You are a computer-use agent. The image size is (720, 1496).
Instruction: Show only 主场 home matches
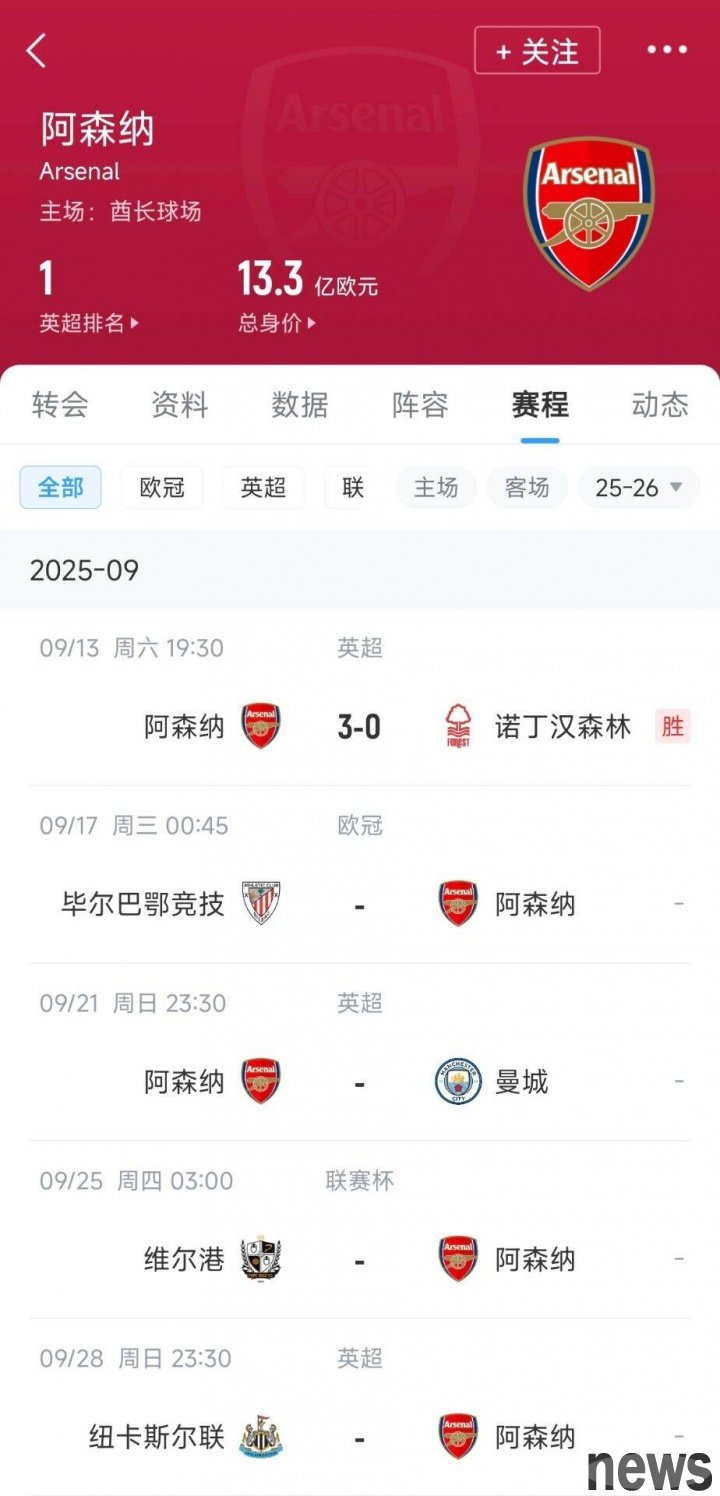[x=436, y=488]
